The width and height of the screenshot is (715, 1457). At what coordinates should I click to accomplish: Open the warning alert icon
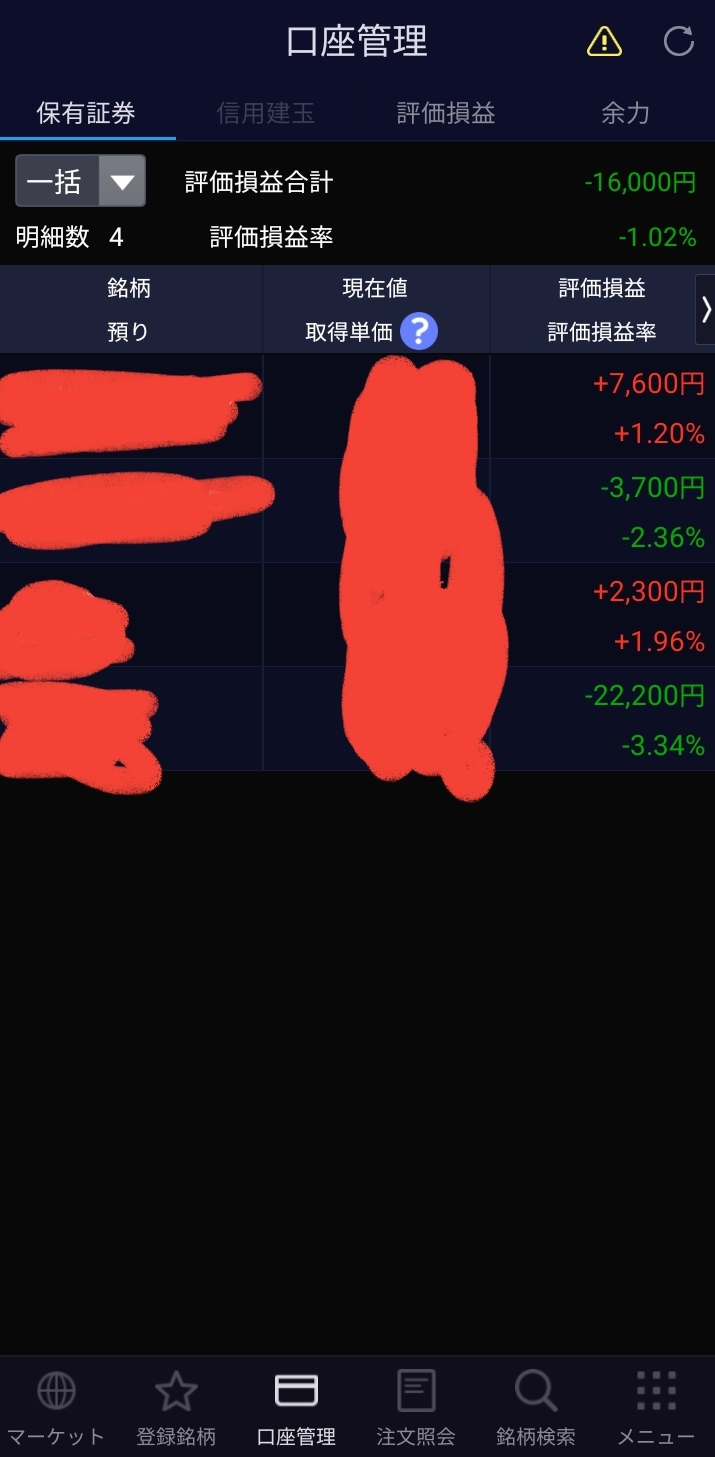coord(603,42)
